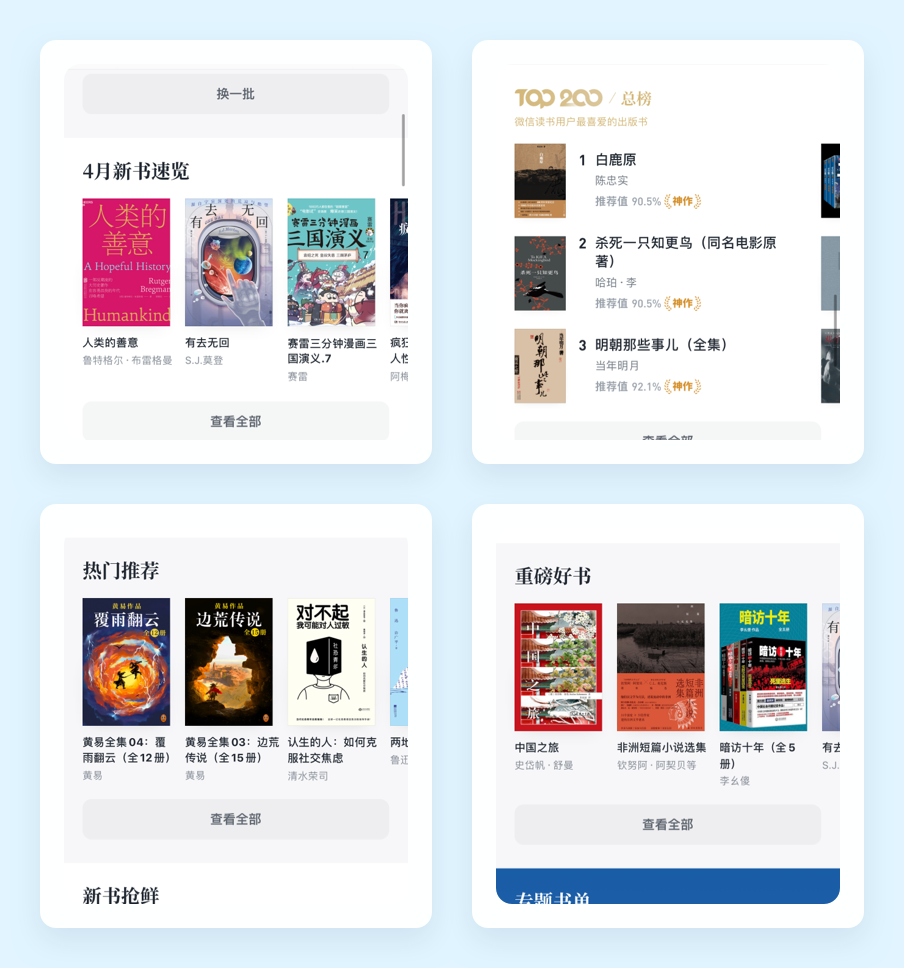Open the 暗访十年 cover in 重磅好书
The height and width of the screenshot is (968, 904).
[x=762, y=666]
